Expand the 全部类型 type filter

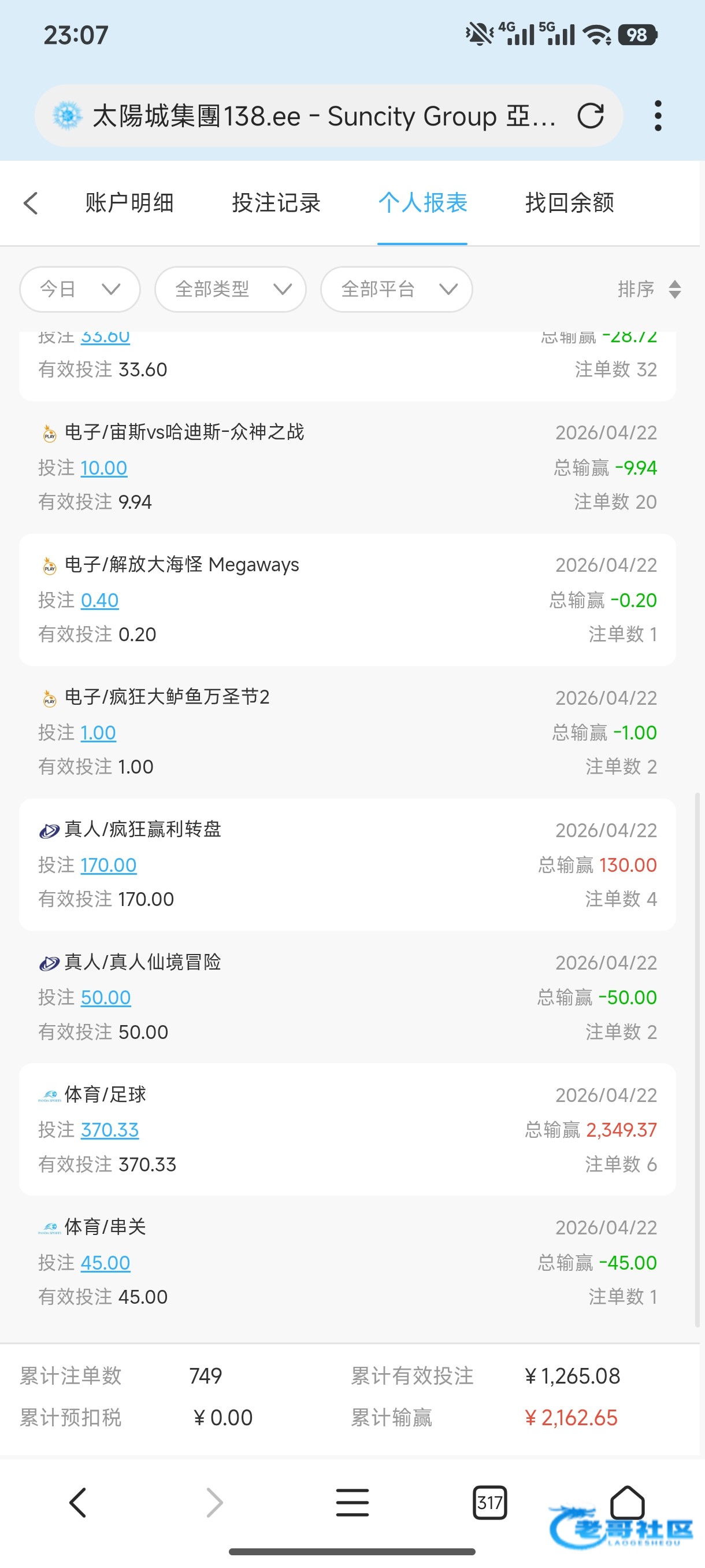[x=230, y=289]
